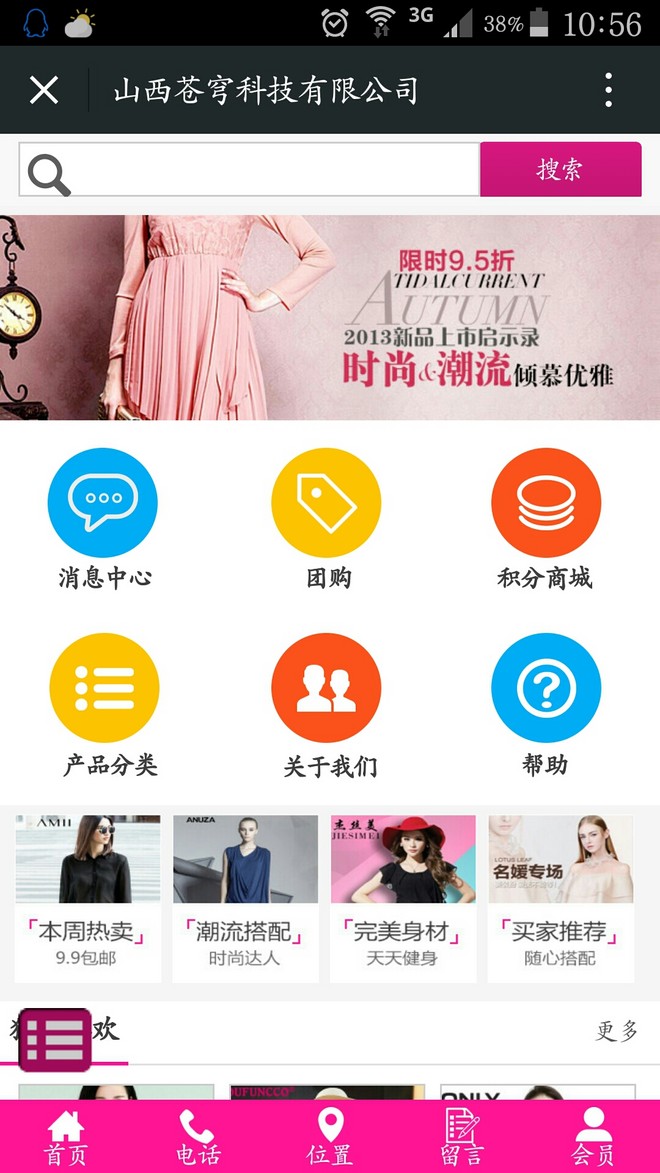Open the 帮助 help section
The width and height of the screenshot is (660, 1173).
[546, 689]
